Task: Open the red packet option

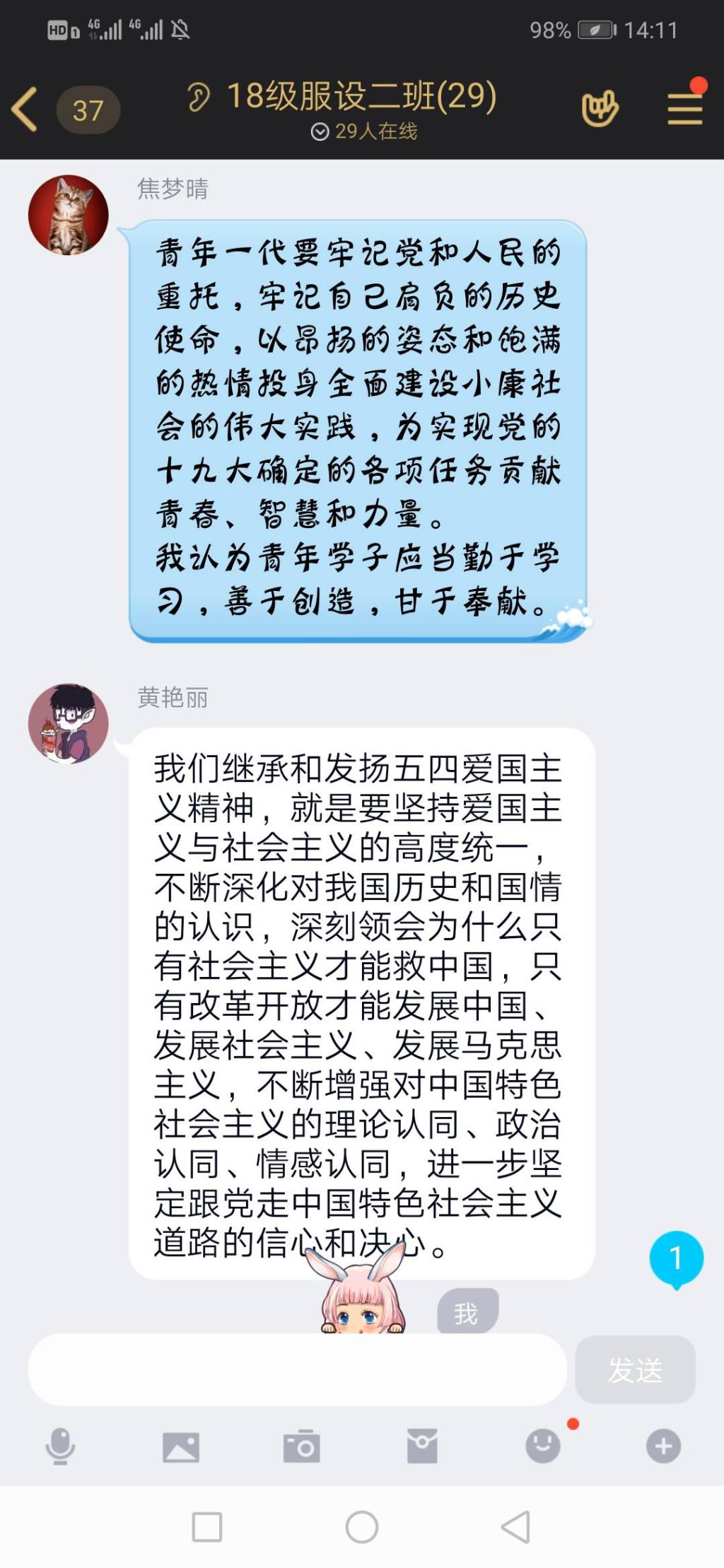Action: [422, 1446]
